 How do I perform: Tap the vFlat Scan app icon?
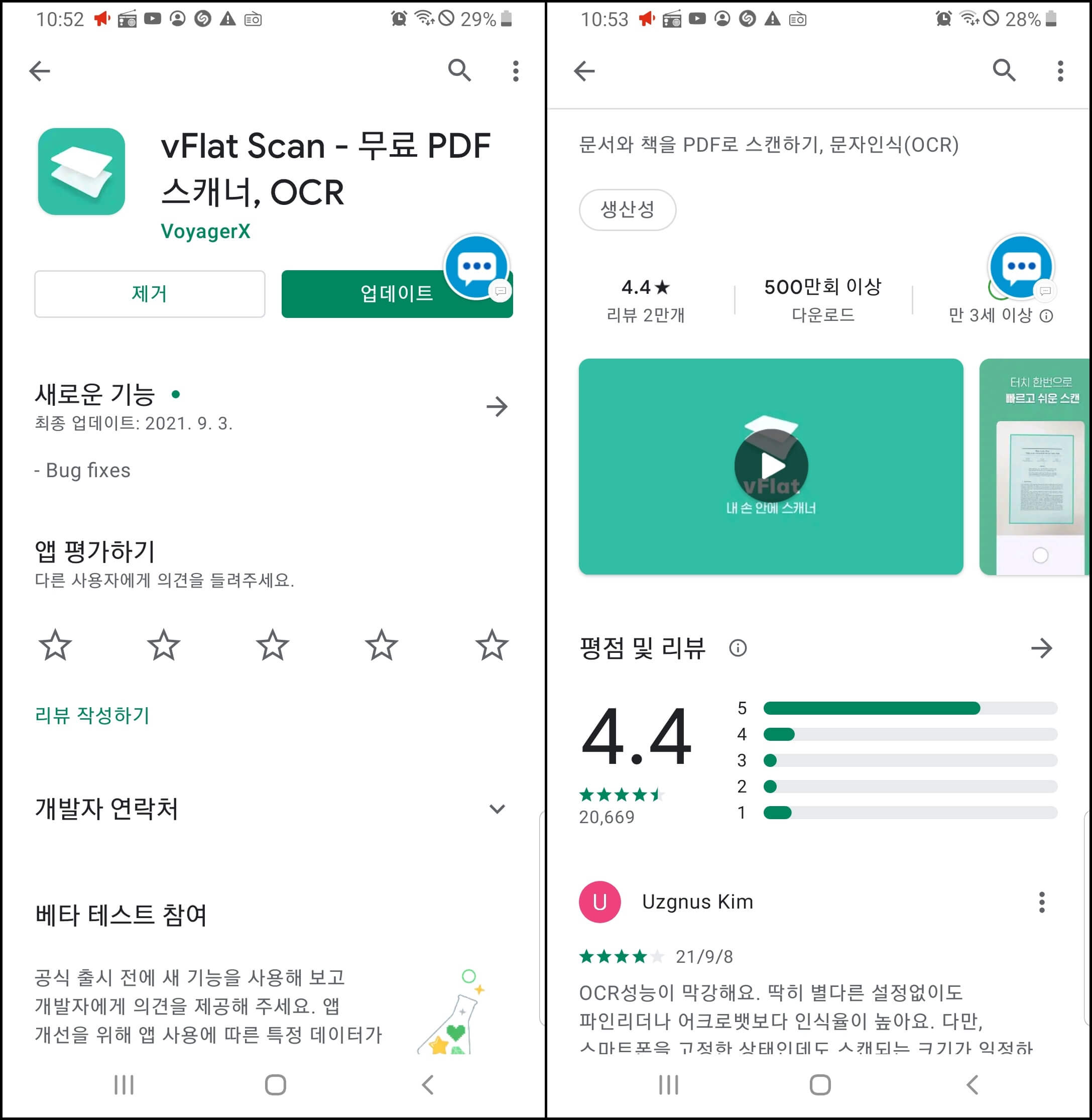[x=82, y=171]
